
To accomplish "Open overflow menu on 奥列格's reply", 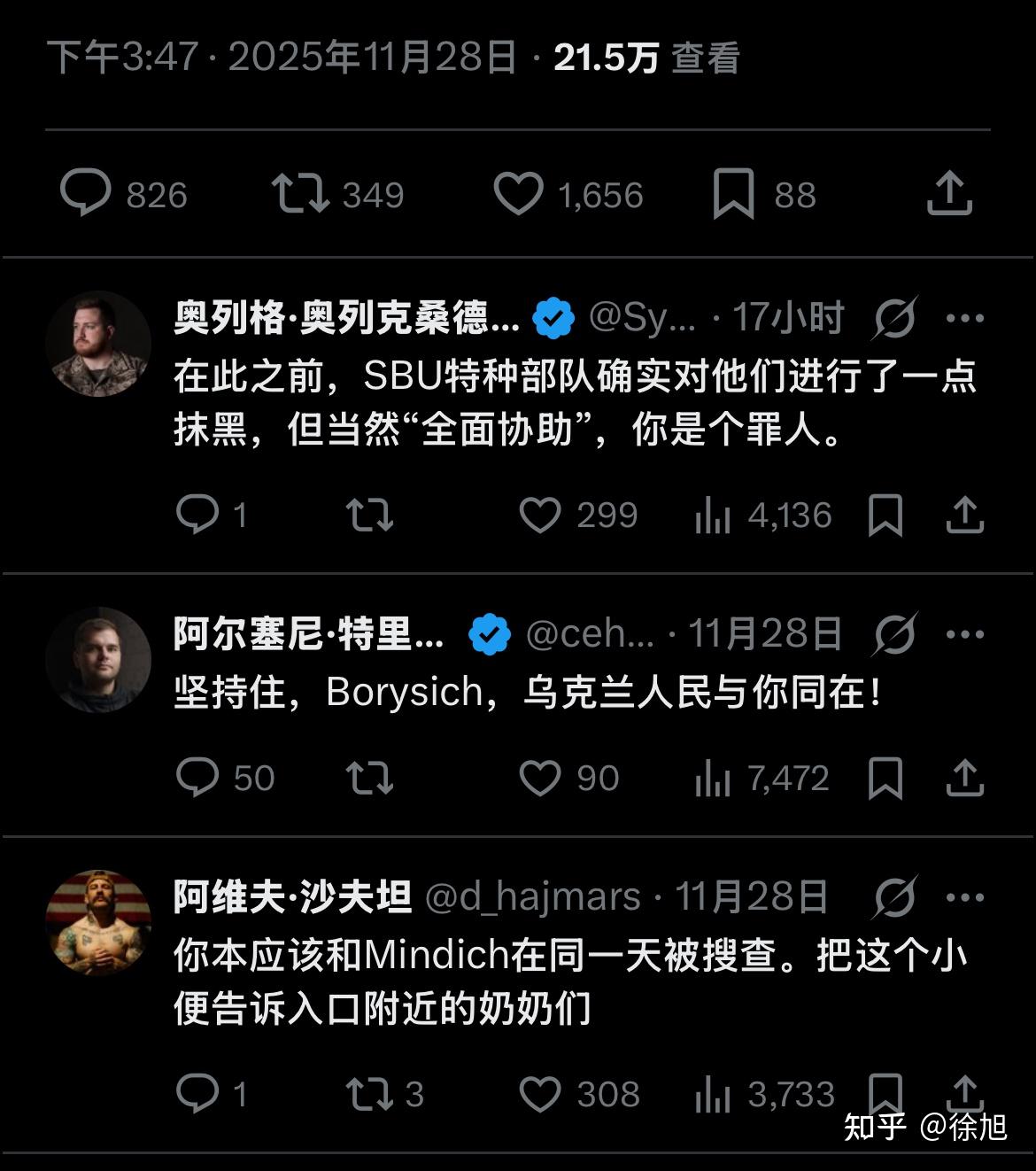I will pos(964,318).
